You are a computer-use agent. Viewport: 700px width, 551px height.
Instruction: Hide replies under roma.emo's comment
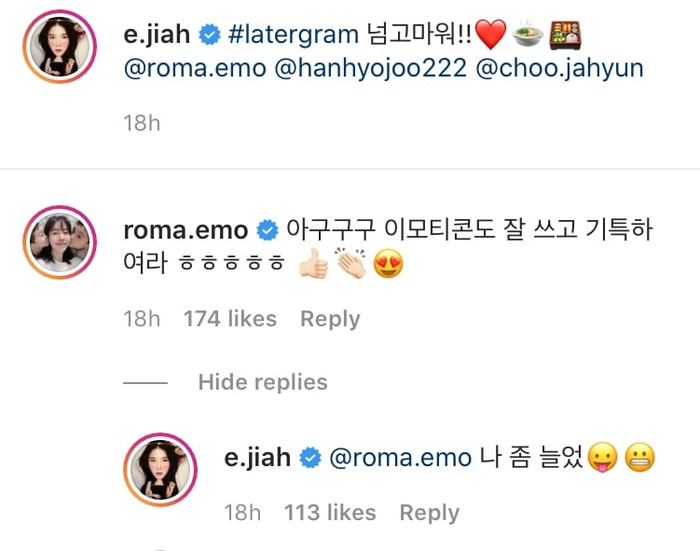(x=262, y=382)
